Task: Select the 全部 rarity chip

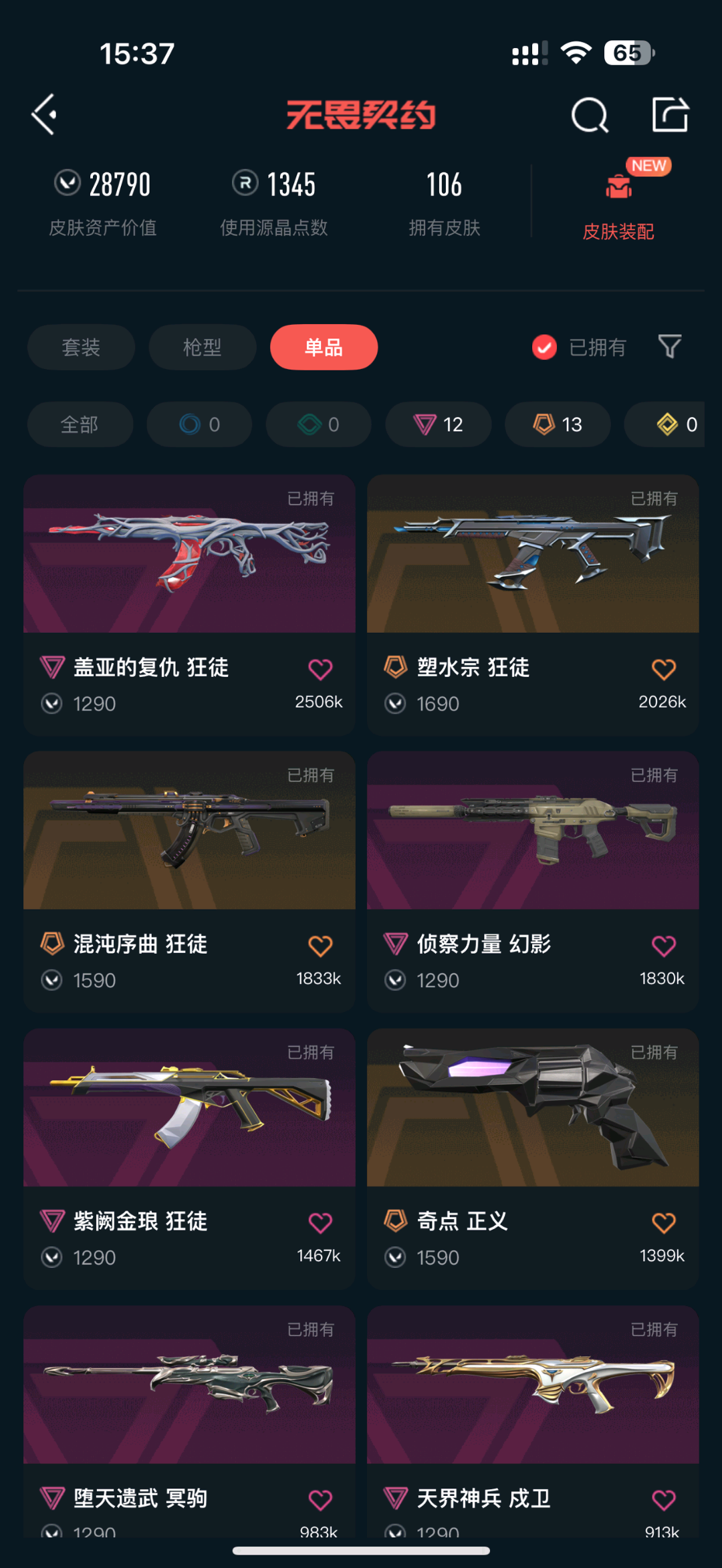Action: [80, 424]
